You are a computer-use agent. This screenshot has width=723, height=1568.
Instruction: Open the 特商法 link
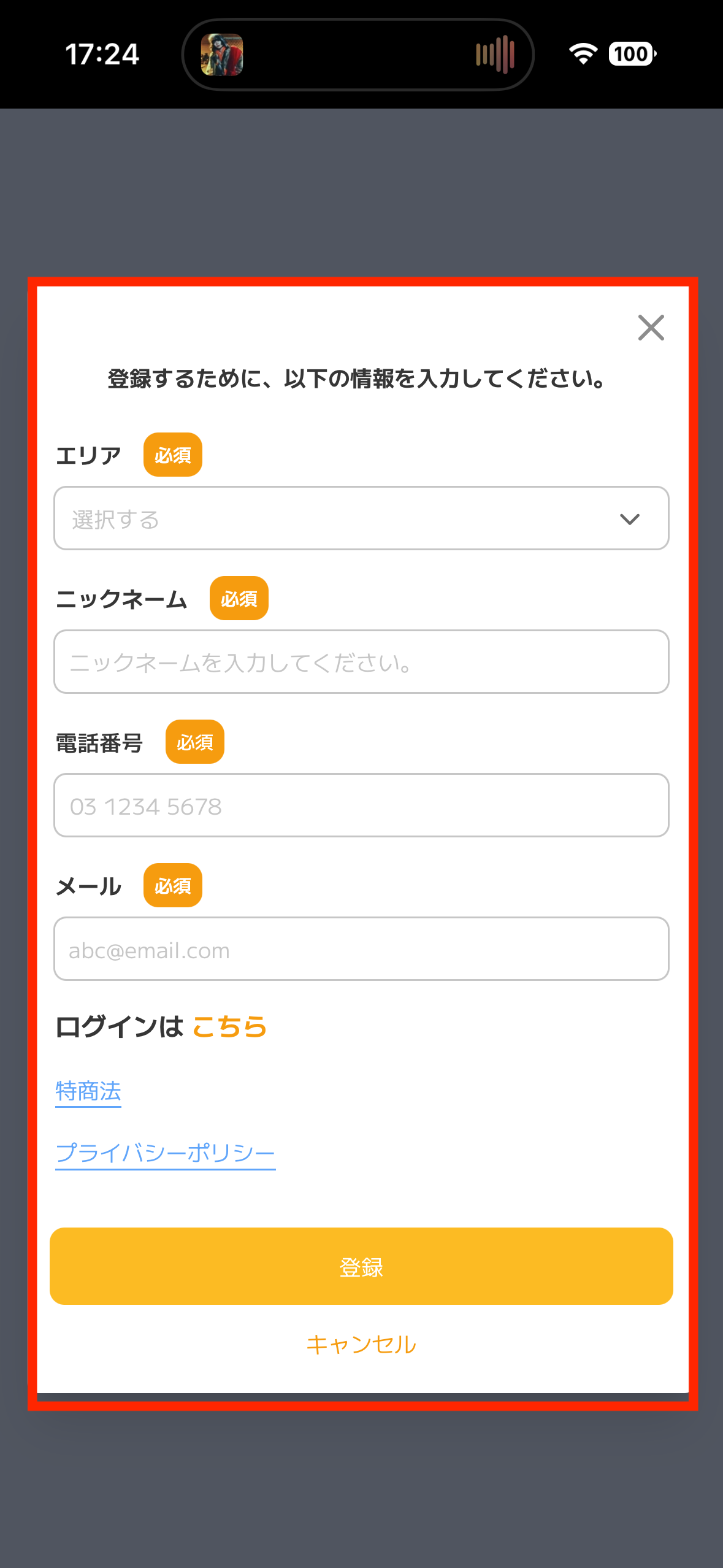click(x=88, y=1091)
